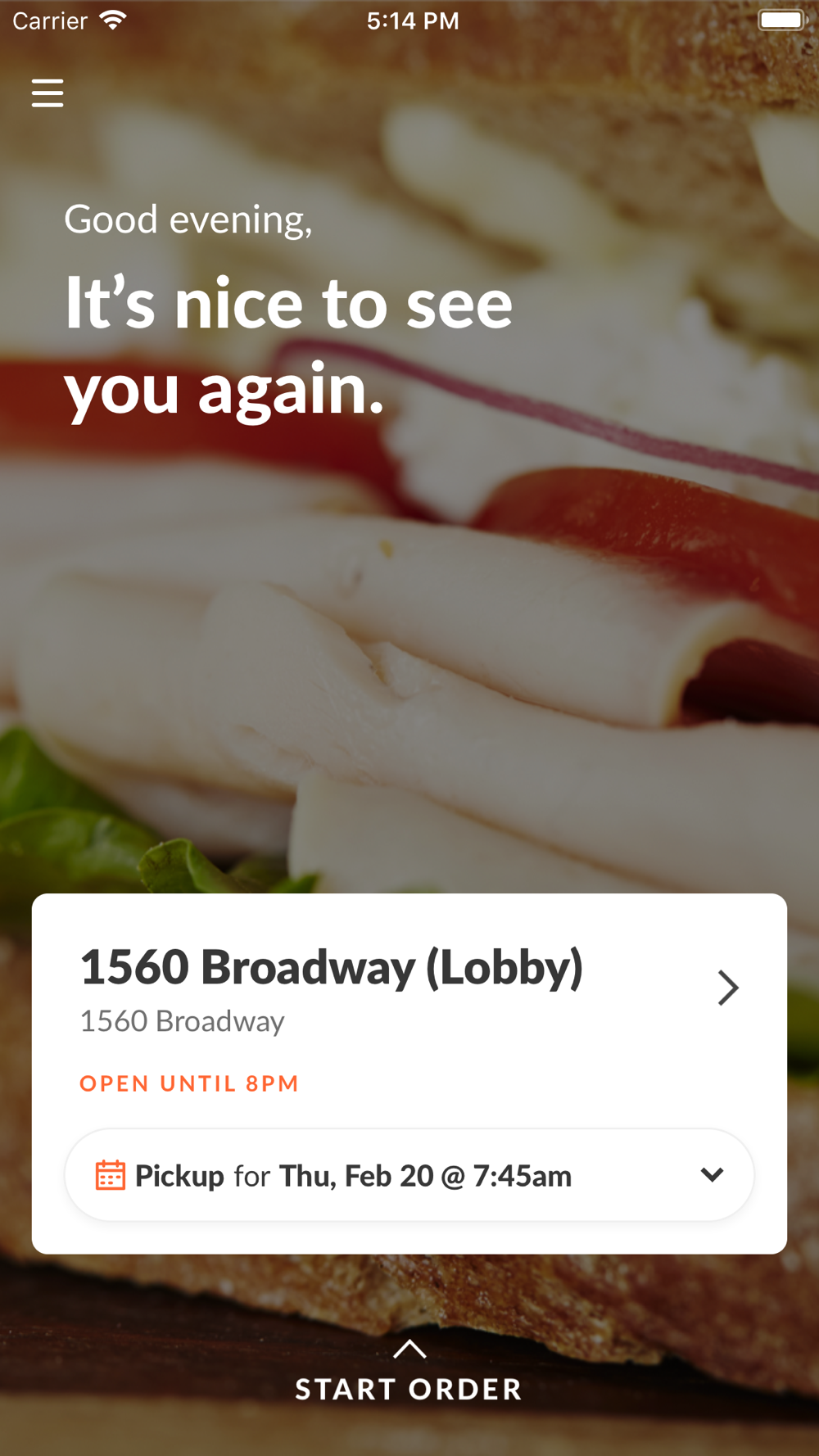The width and height of the screenshot is (819, 1456).
Task: Open the hamburger menu
Action: coord(48,93)
